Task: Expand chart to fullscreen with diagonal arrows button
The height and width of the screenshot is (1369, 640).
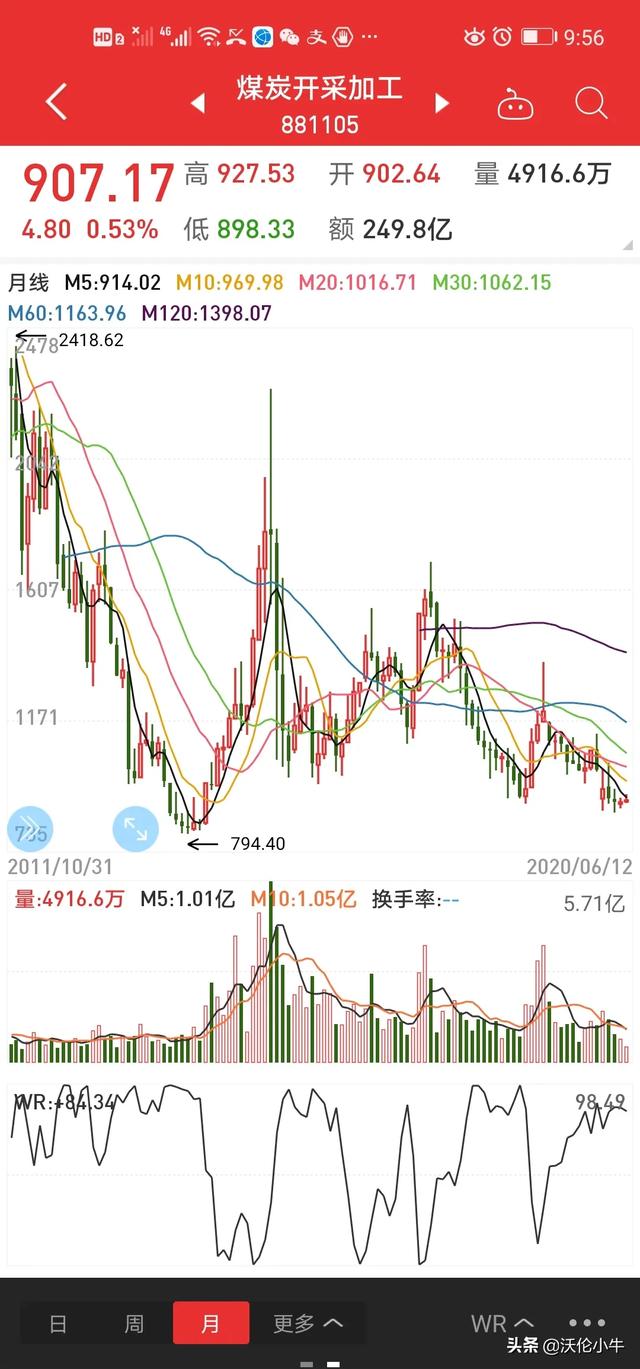Action: tap(135, 829)
